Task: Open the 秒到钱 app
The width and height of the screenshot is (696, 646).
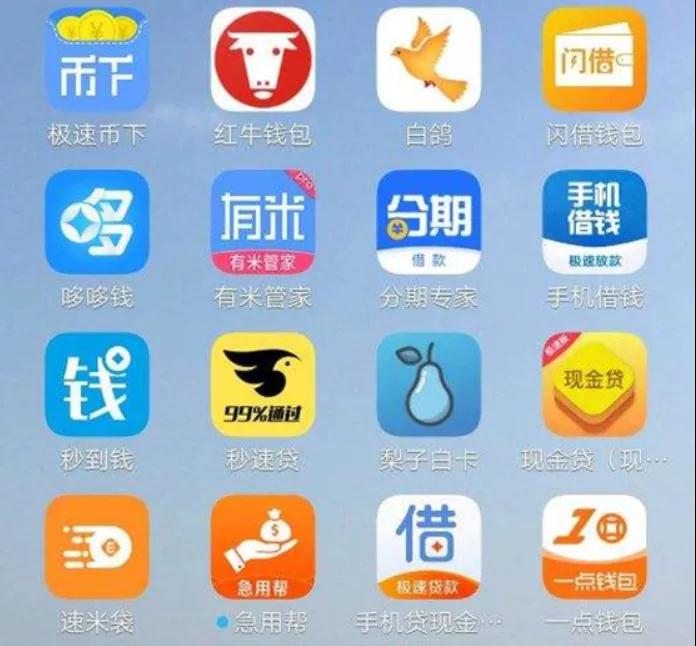Action: click(97, 384)
